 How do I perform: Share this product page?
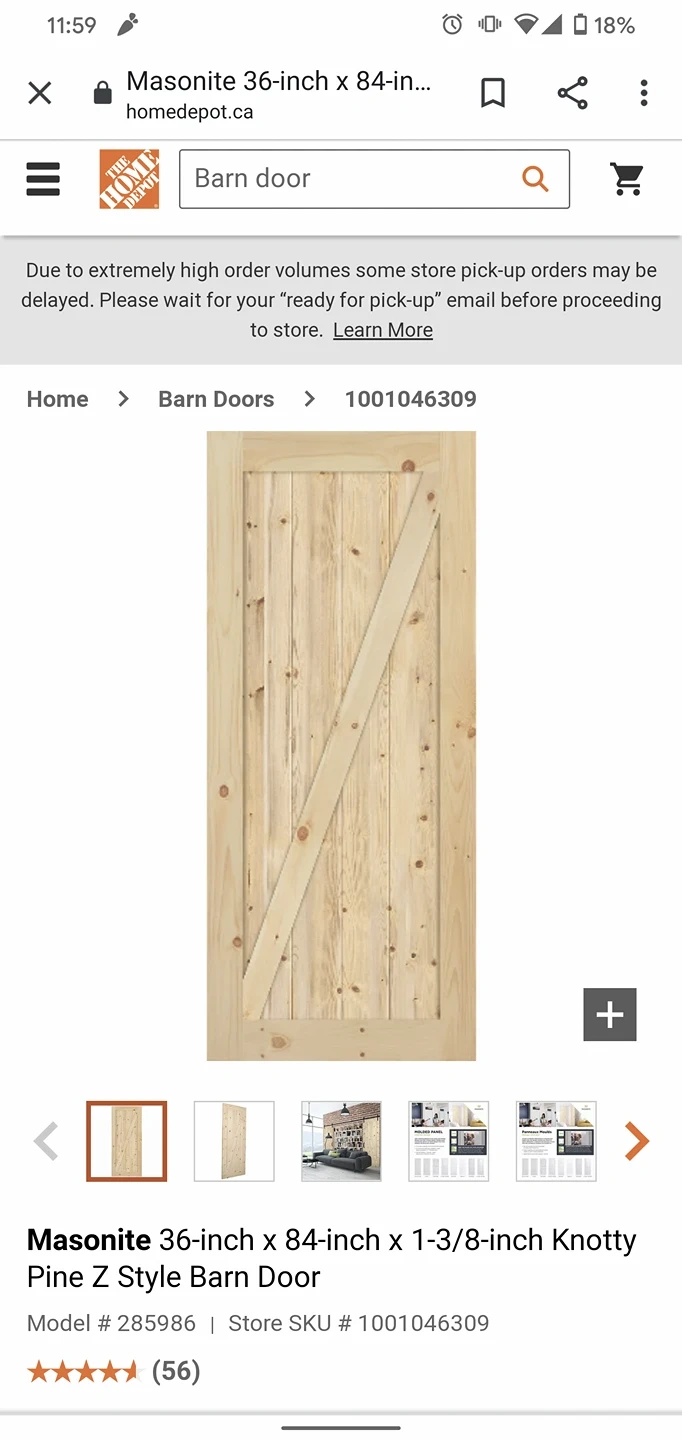[572, 94]
